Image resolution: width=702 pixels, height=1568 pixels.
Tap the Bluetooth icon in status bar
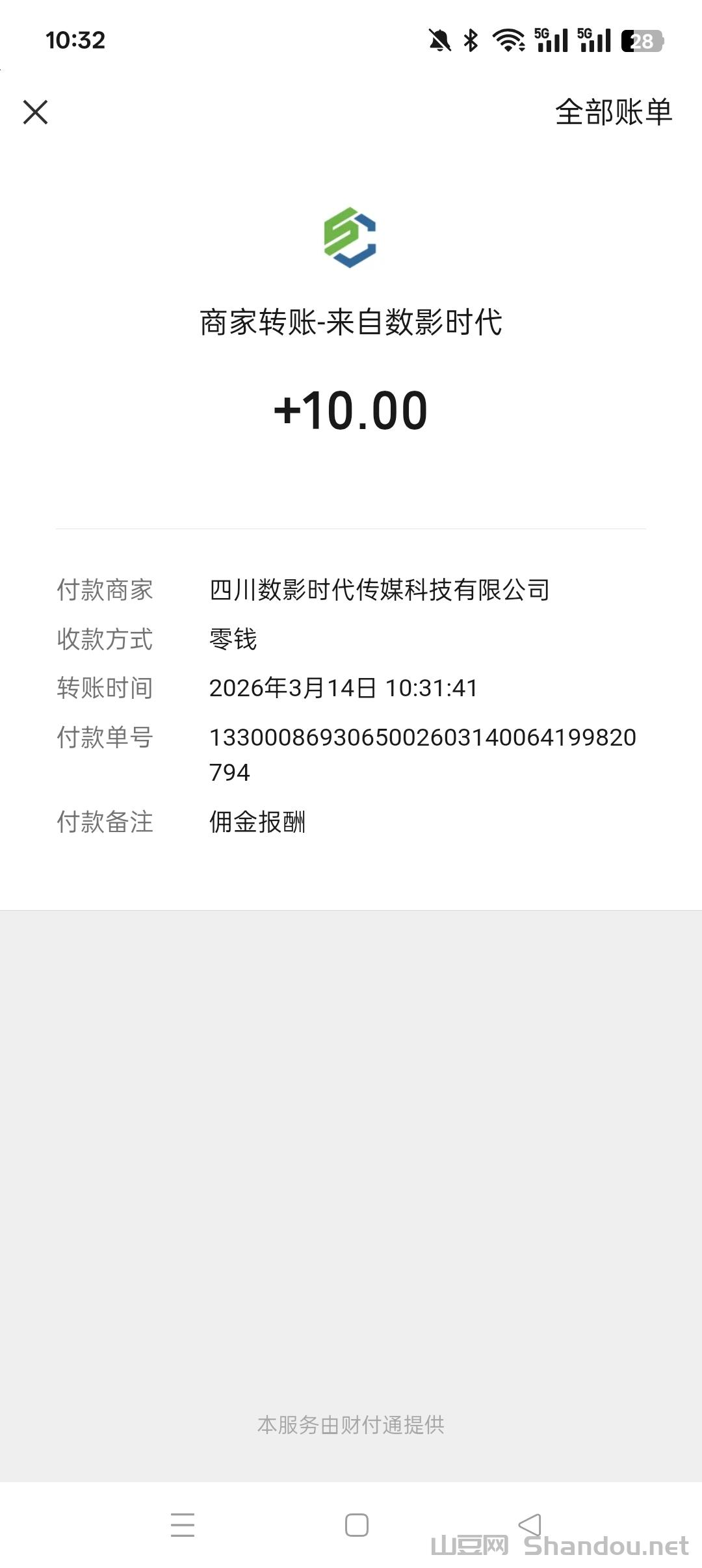click(469, 40)
